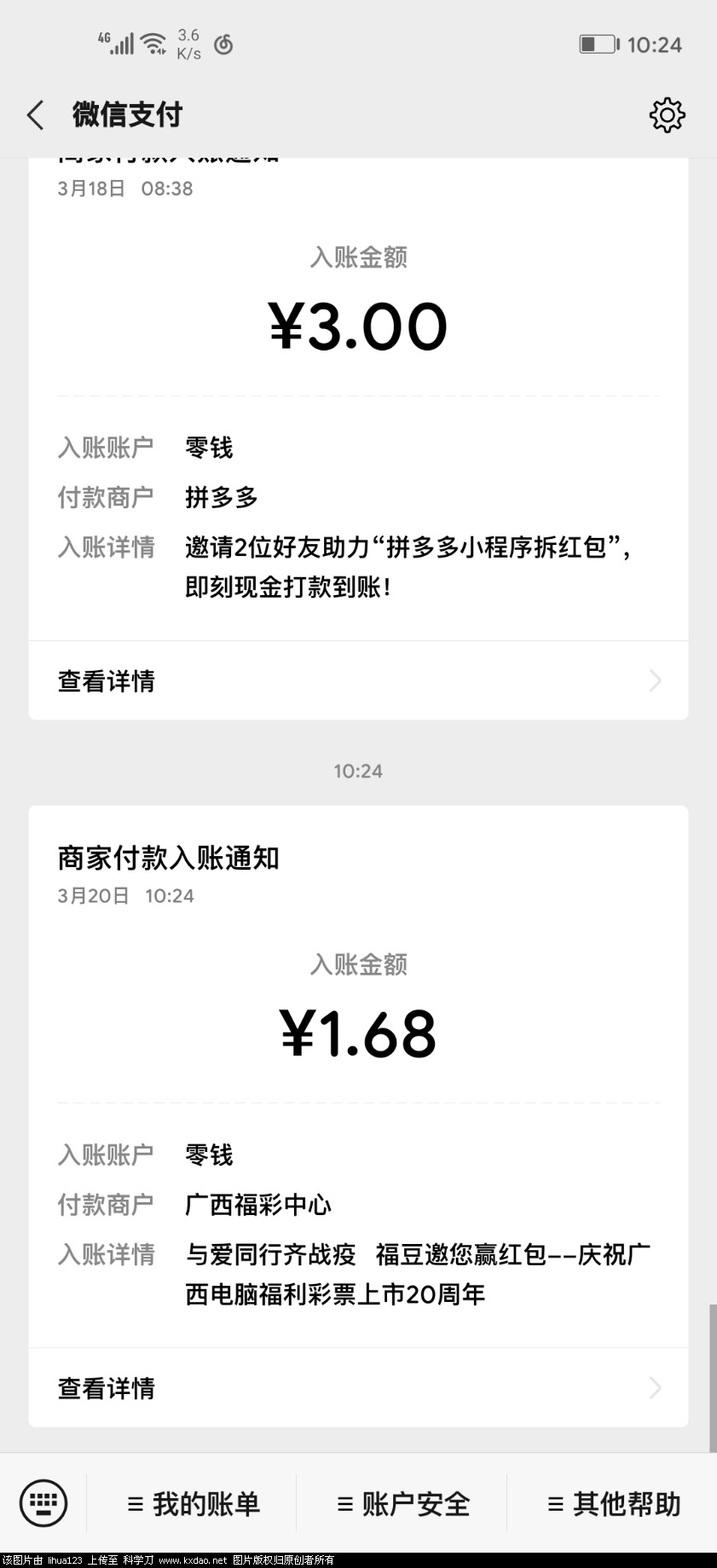This screenshot has height=1568, width=717.
Task: Switch to keyboard input mode
Action: click(x=43, y=1503)
